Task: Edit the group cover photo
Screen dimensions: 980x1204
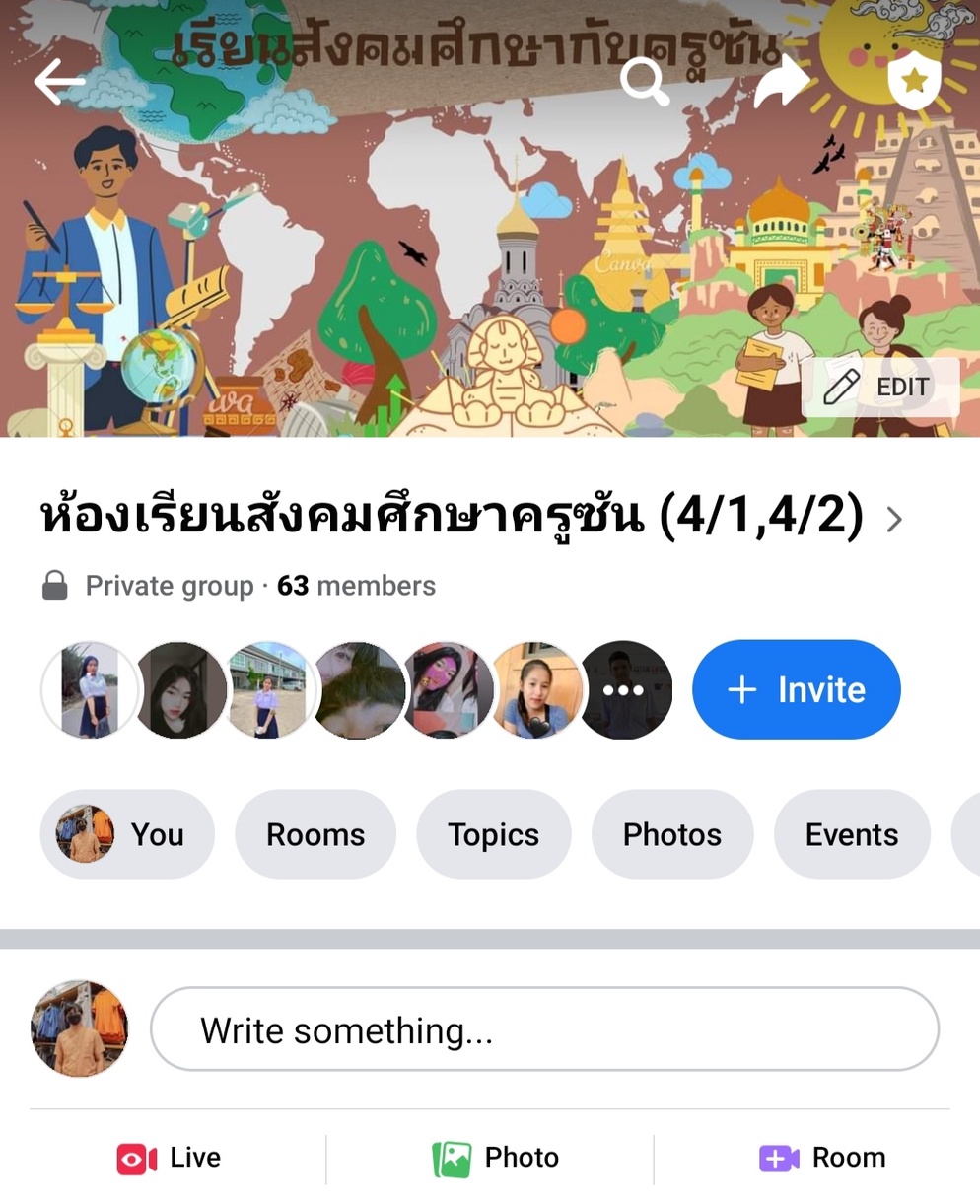Action: [879, 387]
